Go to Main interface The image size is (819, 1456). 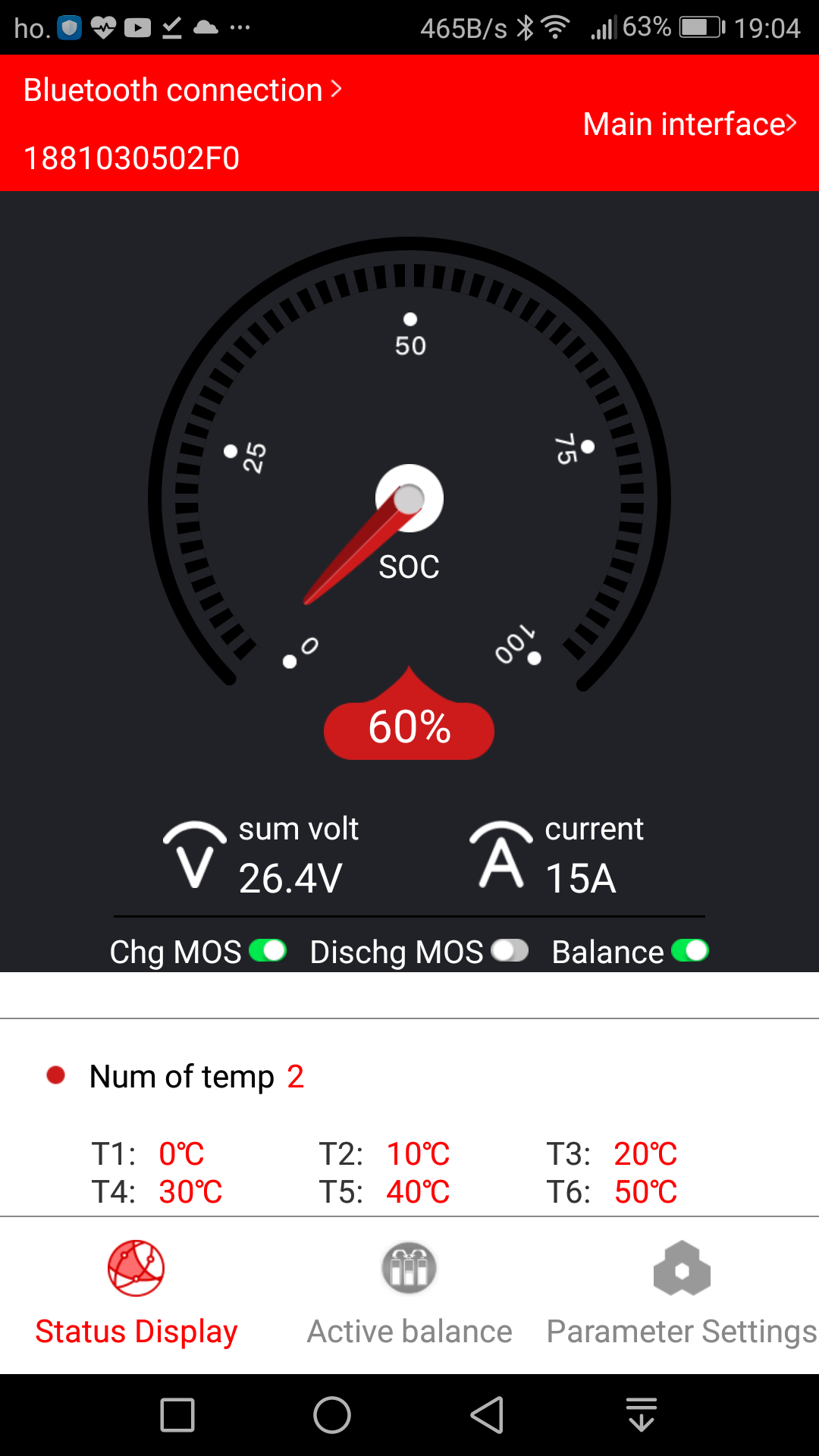click(x=690, y=124)
